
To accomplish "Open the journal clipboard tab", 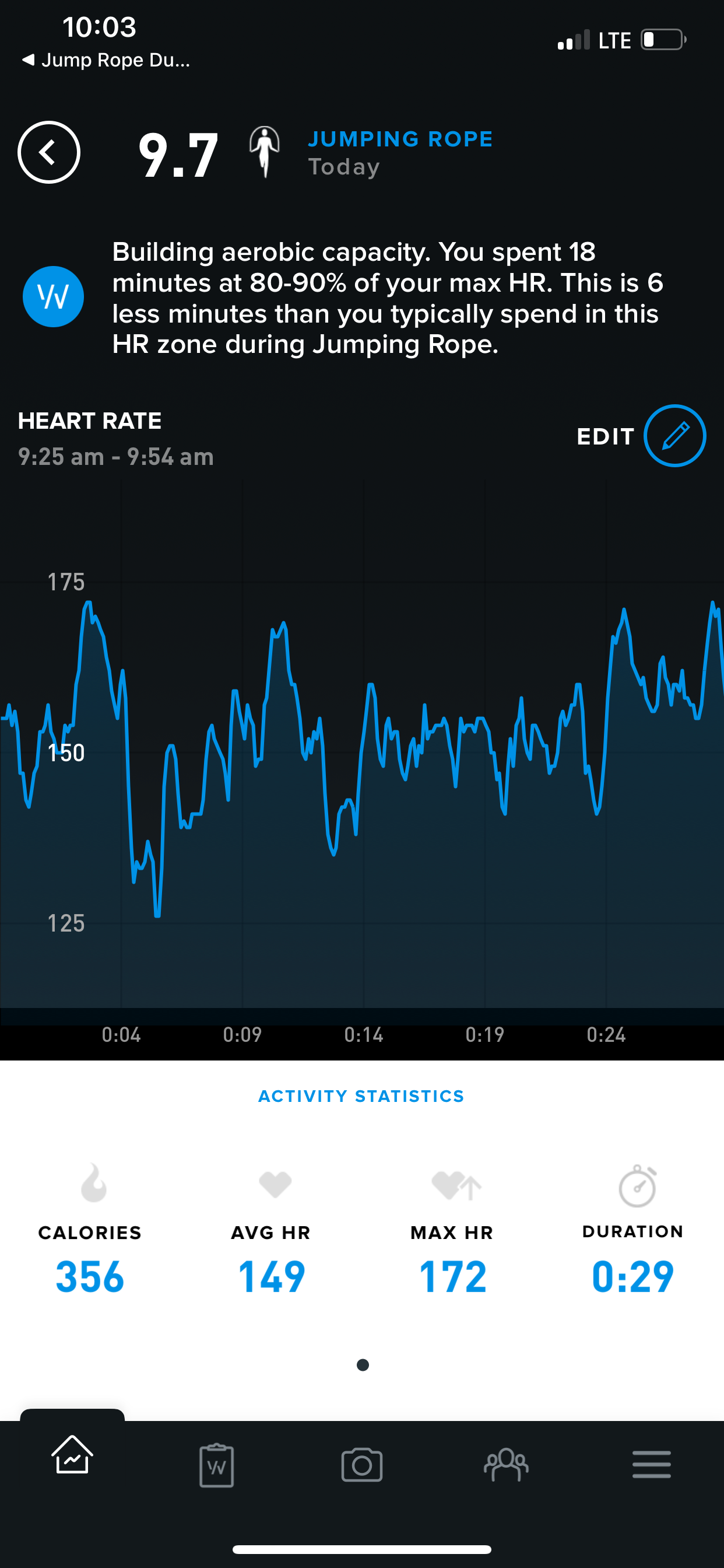I will [217, 1465].
